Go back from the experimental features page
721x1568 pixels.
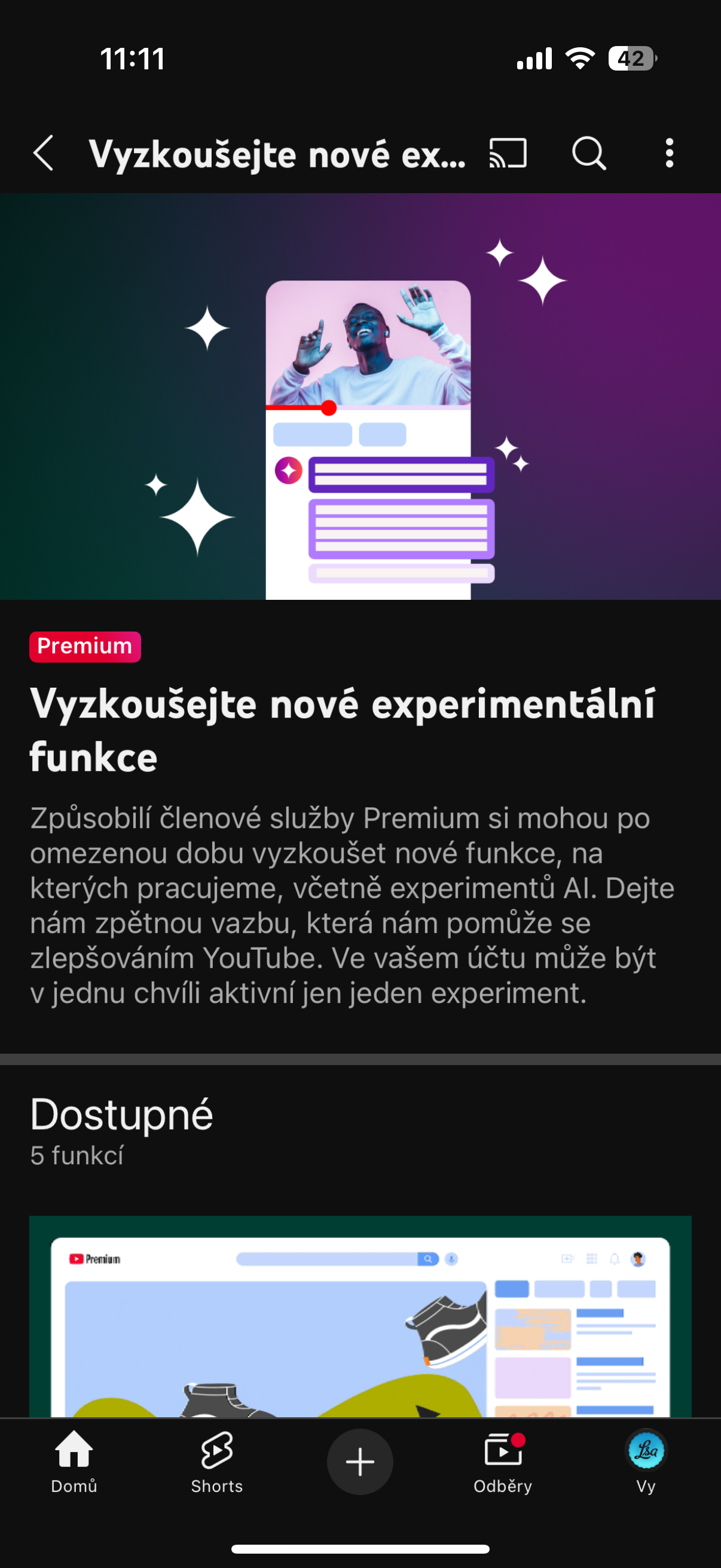[43, 152]
